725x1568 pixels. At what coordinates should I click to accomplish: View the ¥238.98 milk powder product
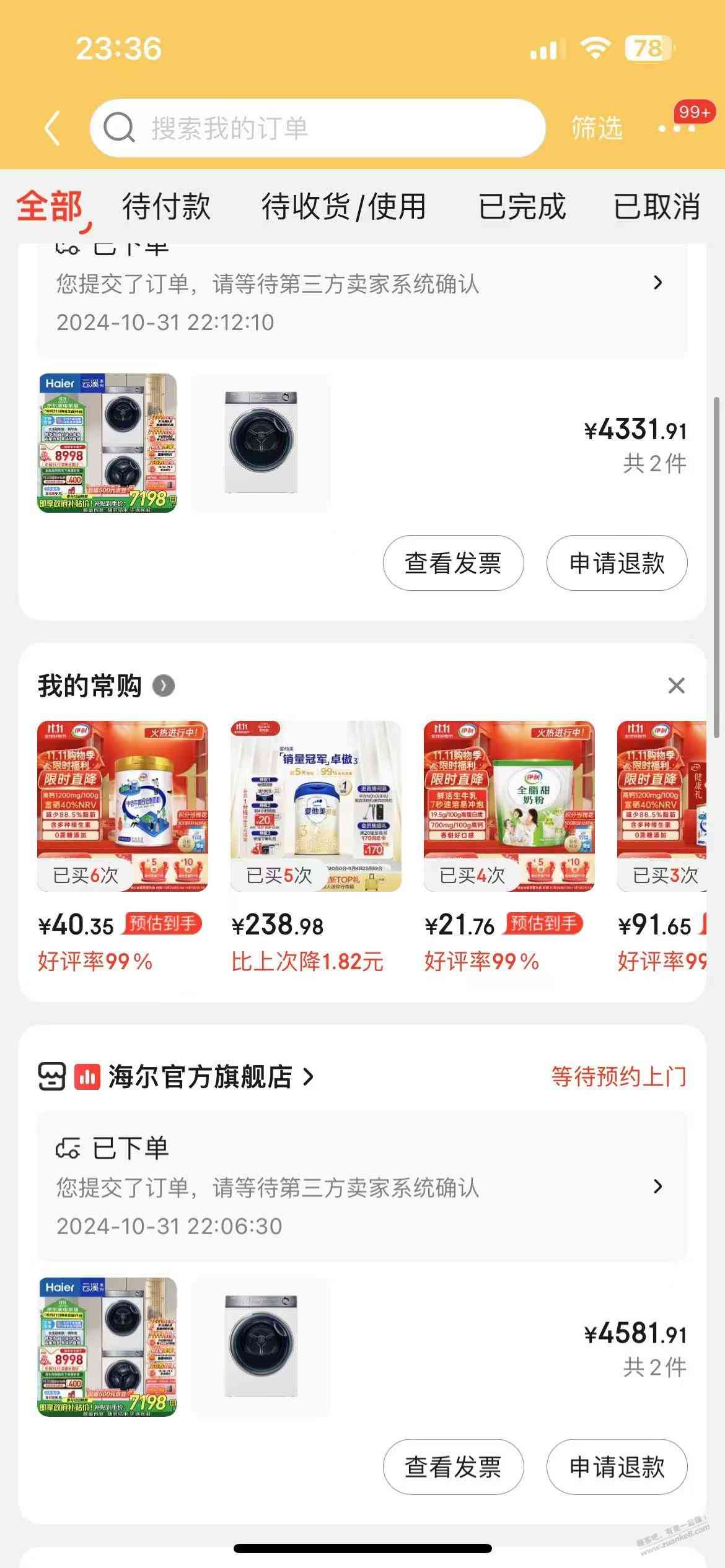click(316, 806)
